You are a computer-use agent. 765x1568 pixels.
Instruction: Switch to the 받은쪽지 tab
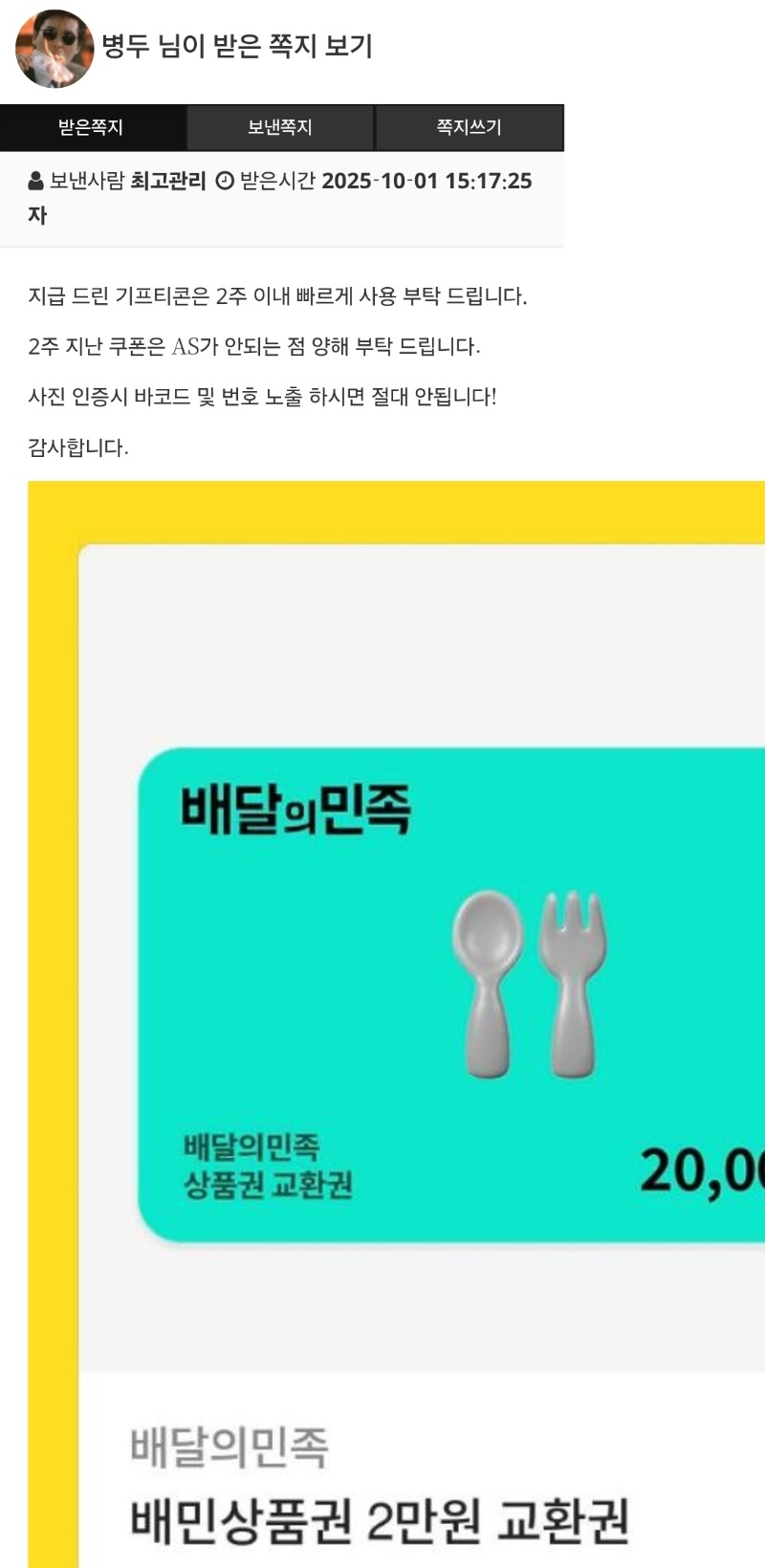tap(92, 127)
